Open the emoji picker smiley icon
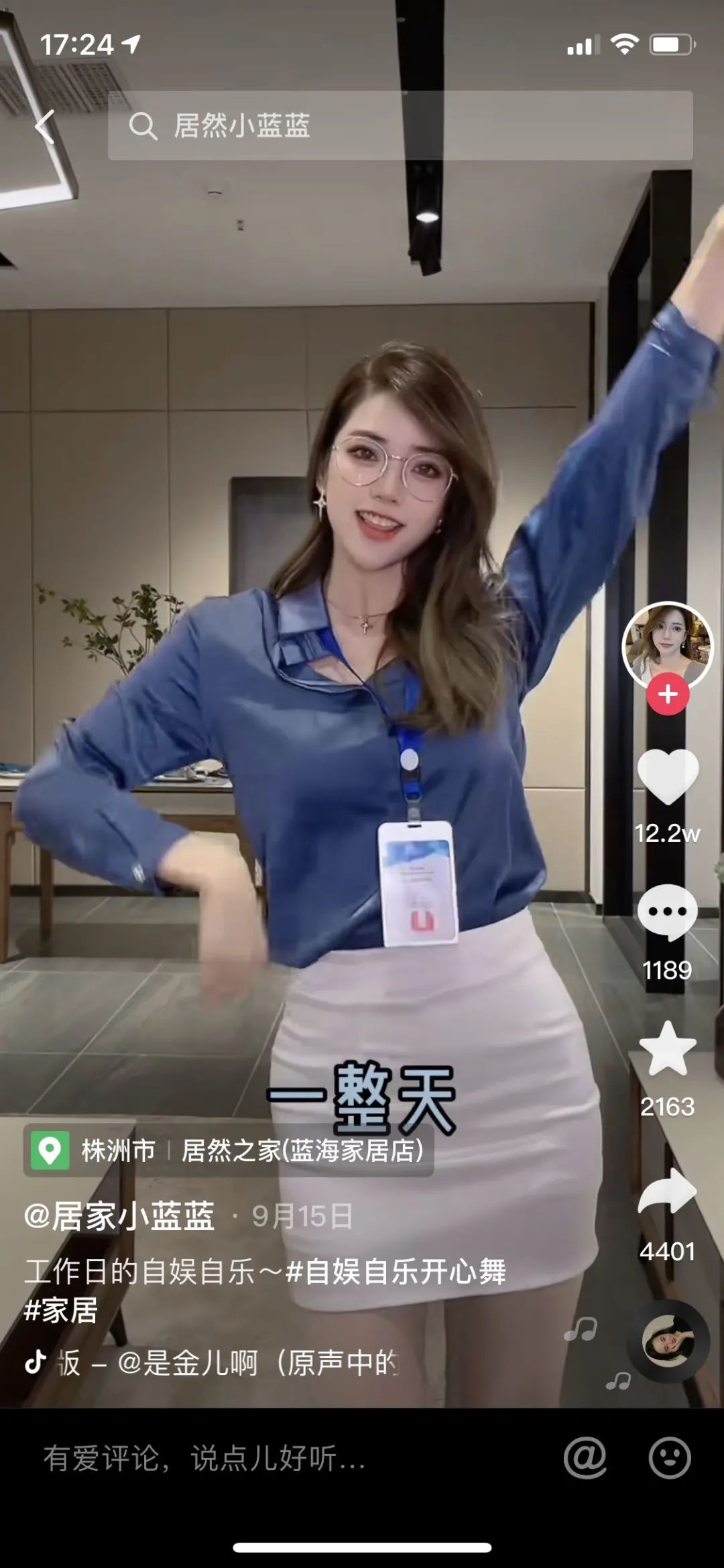Screen dimensions: 724x1568 tap(669, 1458)
